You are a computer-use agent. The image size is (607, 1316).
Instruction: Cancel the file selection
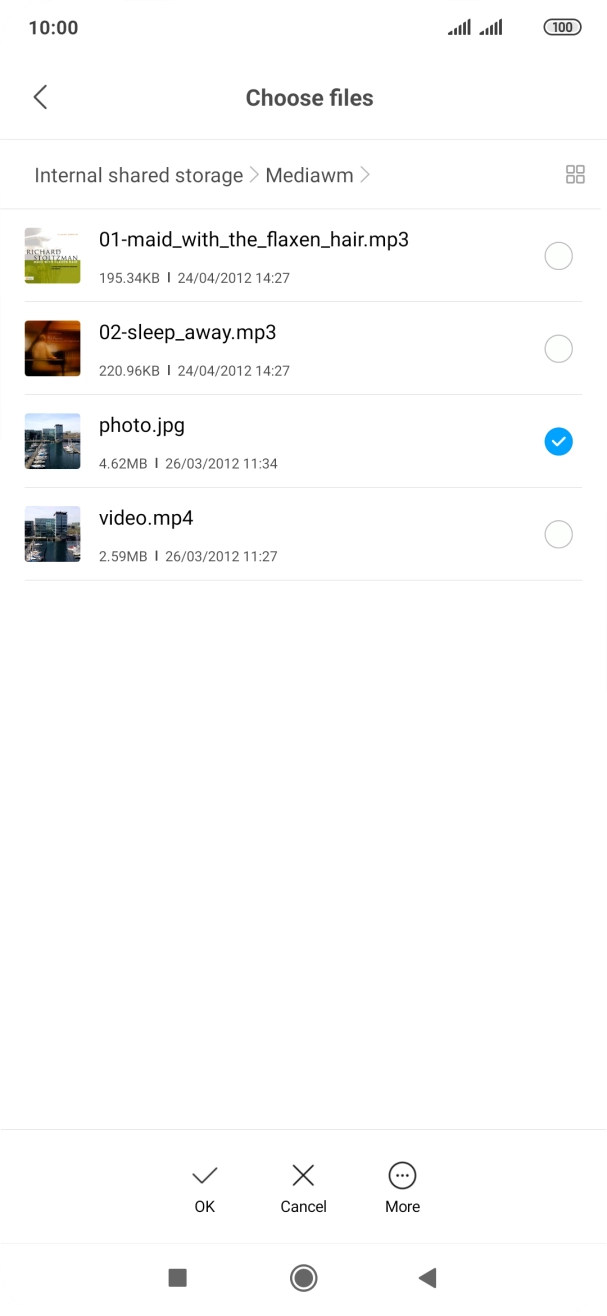point(303,1187)
